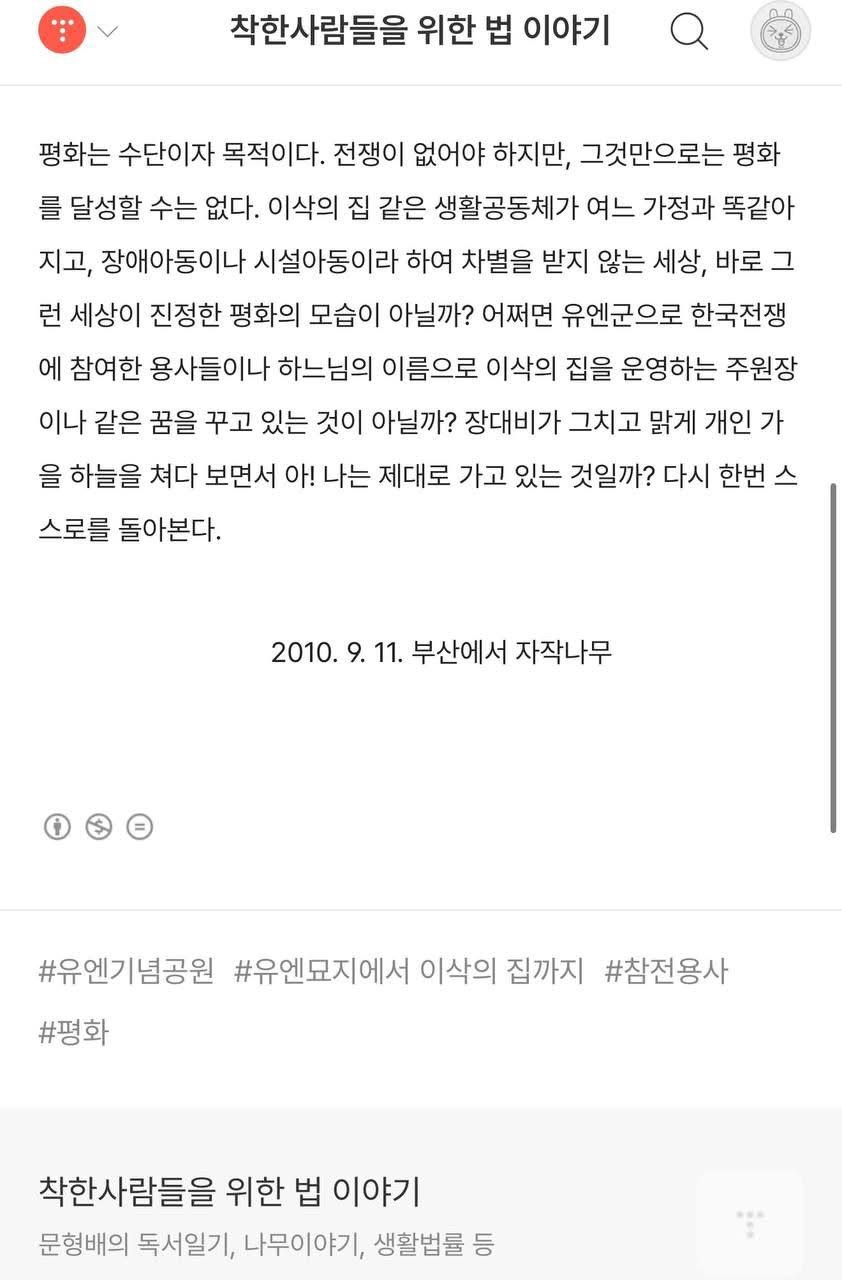View the Creative Commons license icons
842x1280 pixels.
(x=98, y=827)
